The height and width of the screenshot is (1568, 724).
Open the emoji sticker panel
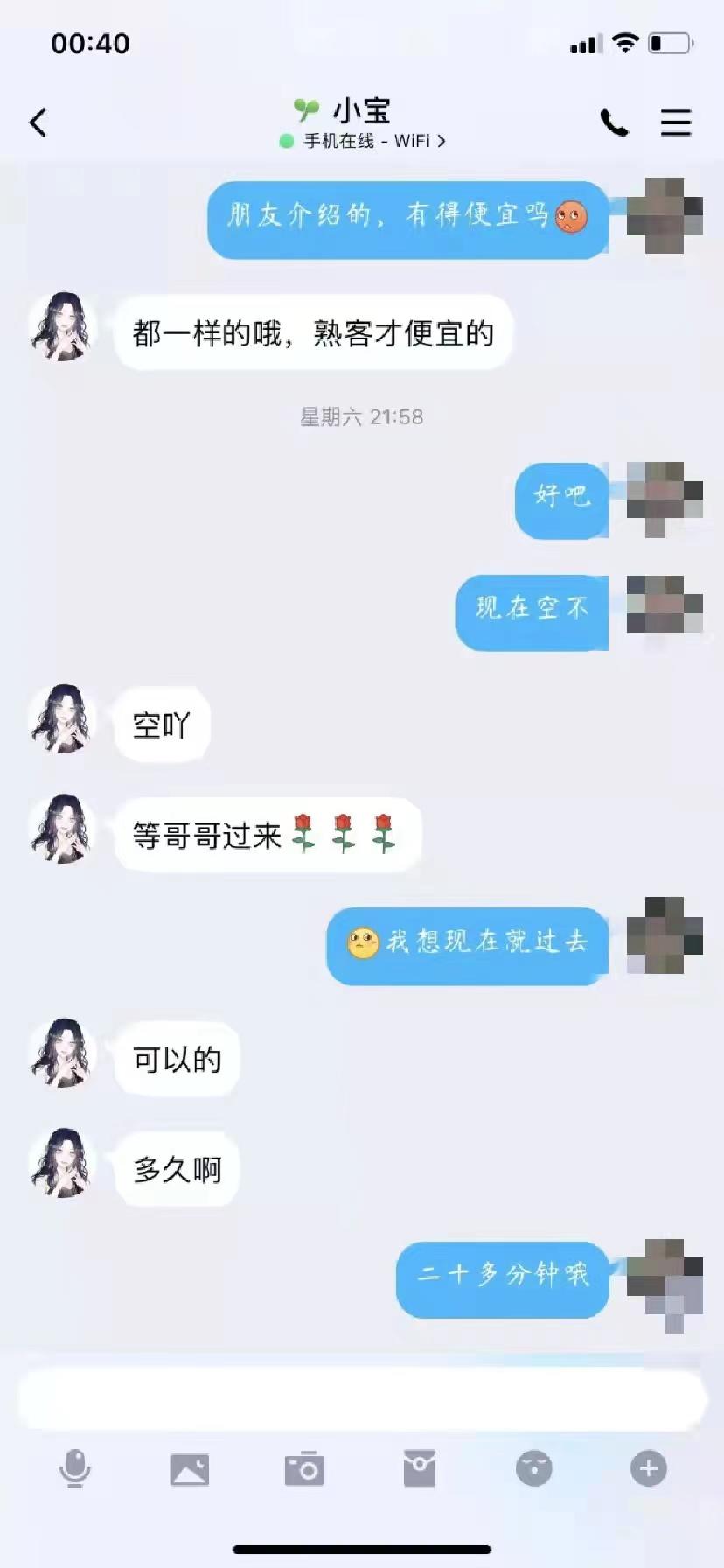(x=533, y=1468)
